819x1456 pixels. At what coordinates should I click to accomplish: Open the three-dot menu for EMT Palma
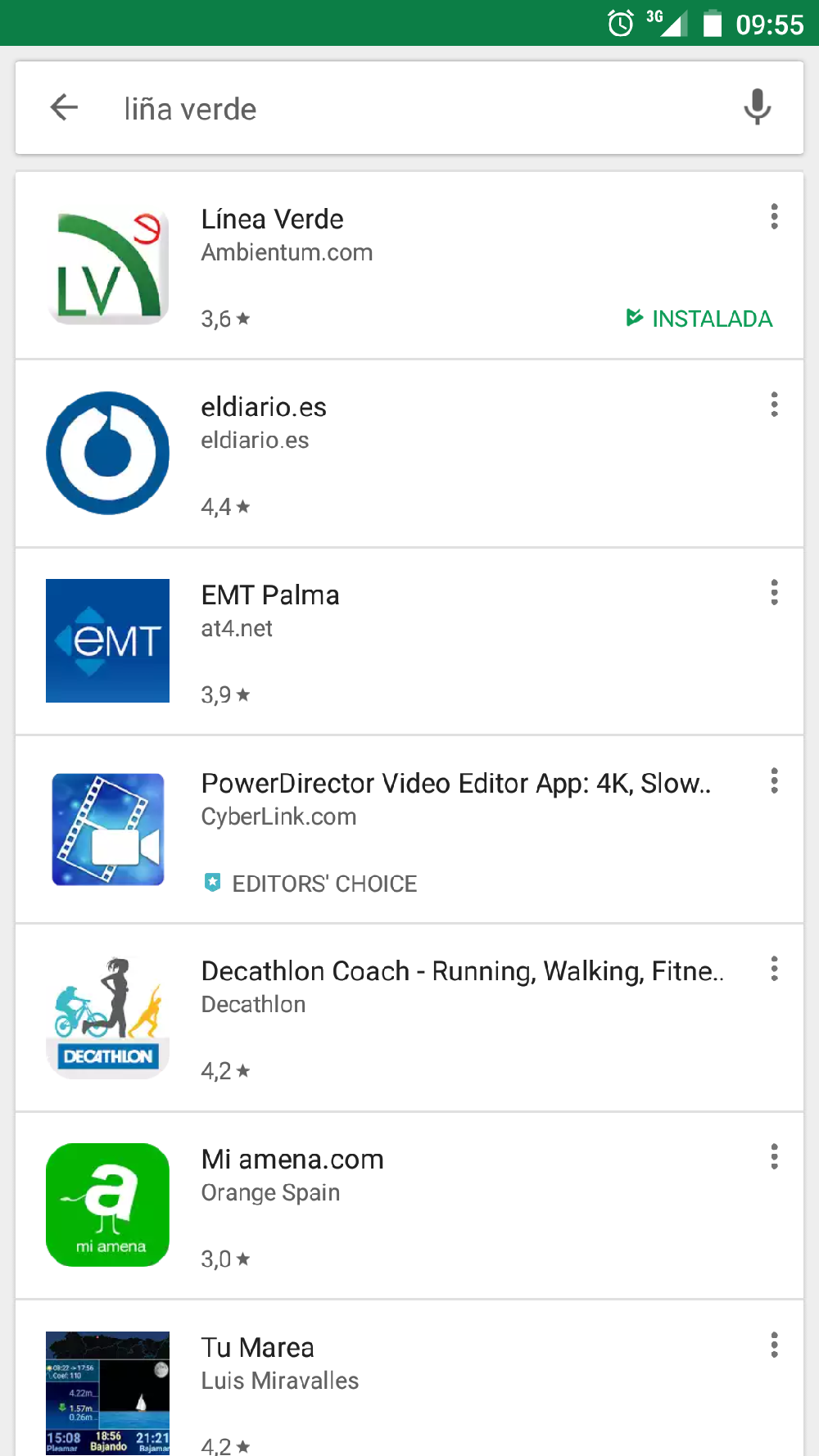[x=774, y=592]
